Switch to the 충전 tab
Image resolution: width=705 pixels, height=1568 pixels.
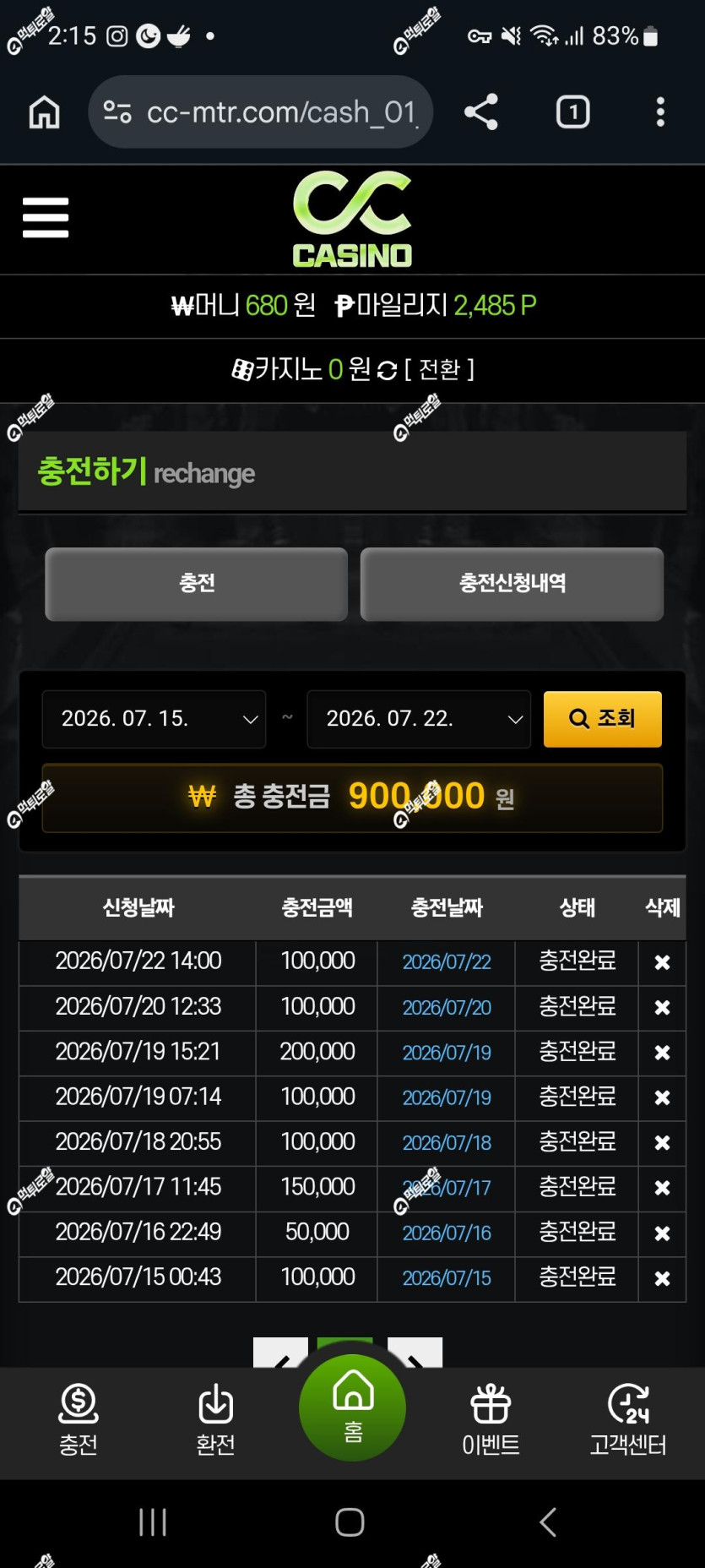click(x=197, y=584)
